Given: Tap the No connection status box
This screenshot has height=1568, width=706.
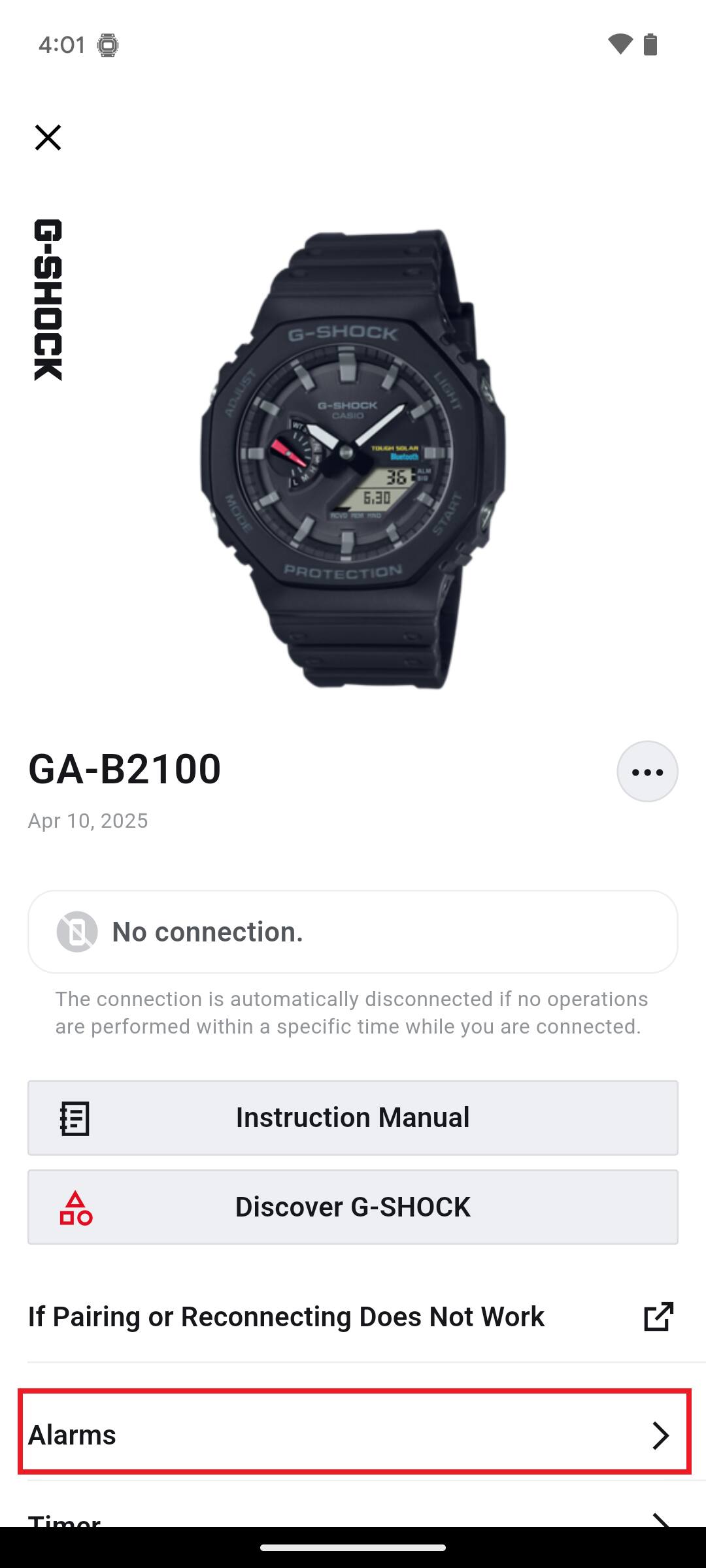Looking at the screenshot, I should pyautogui.click(x=352, y=932).
